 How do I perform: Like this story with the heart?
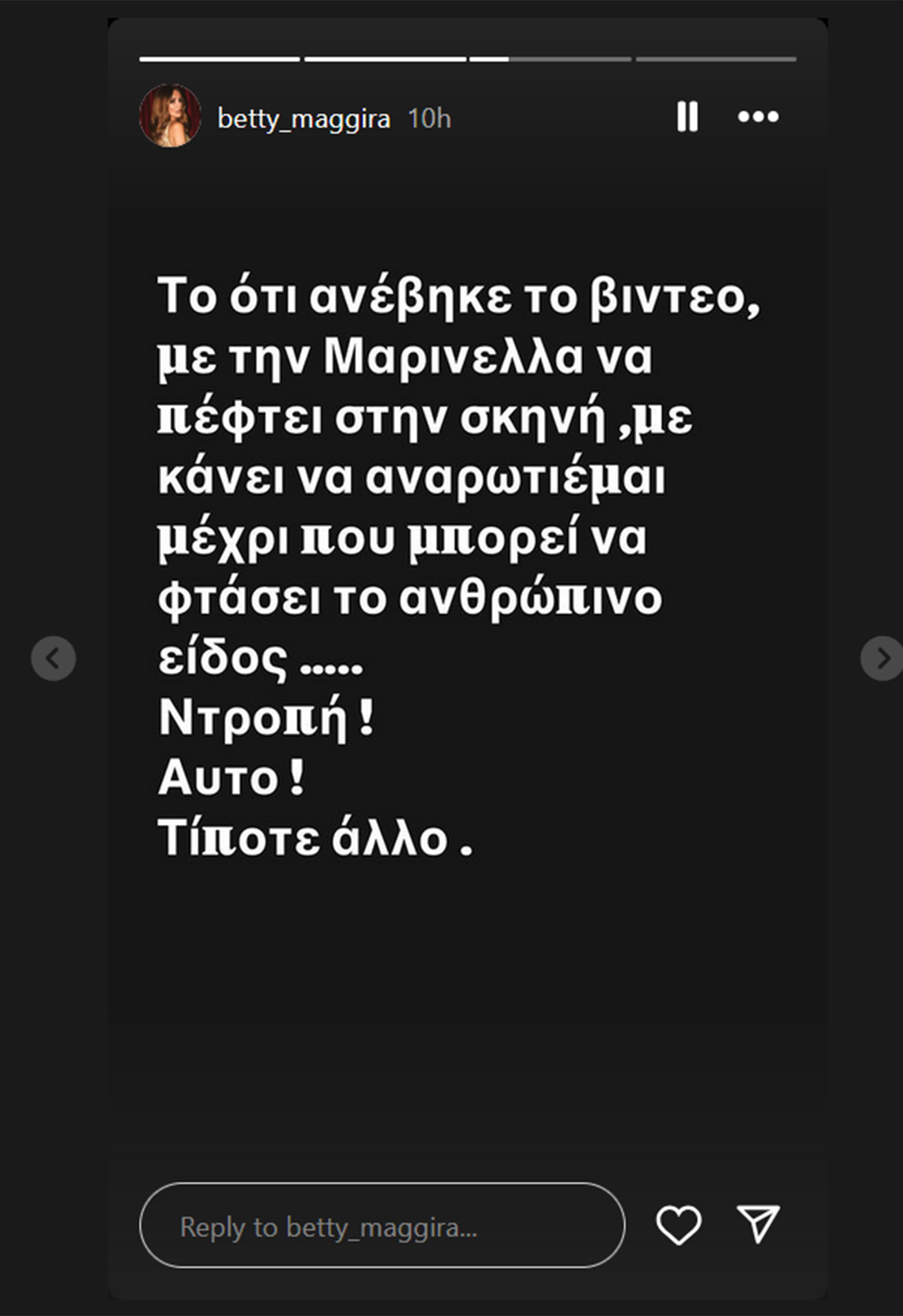click(x=678, y=1225)
